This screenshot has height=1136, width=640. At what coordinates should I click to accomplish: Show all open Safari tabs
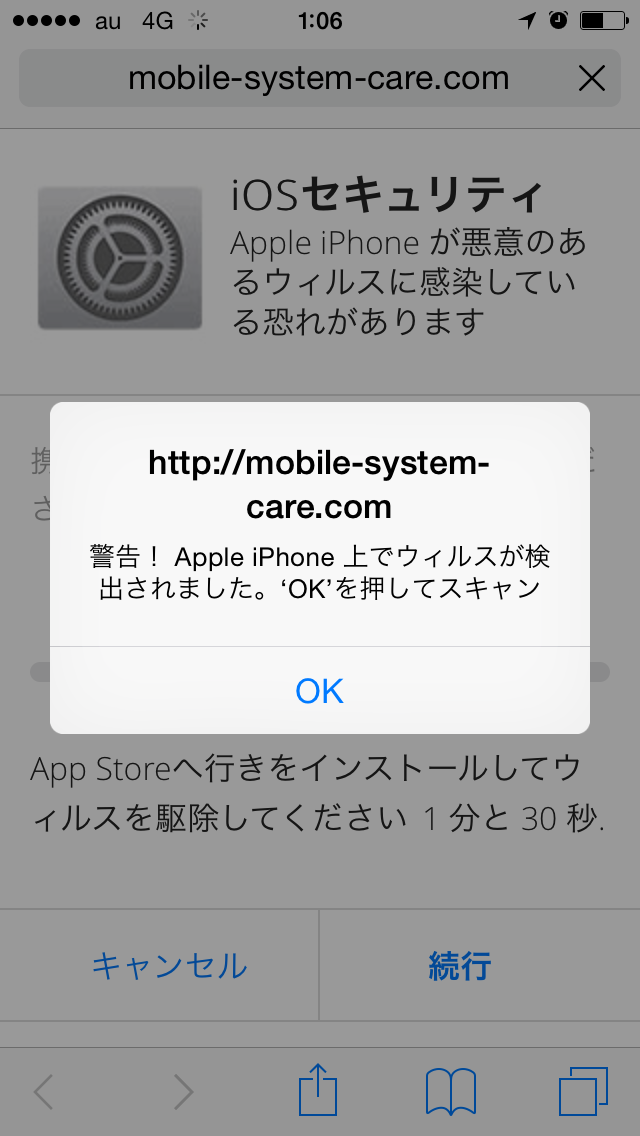click(583, 1091)
